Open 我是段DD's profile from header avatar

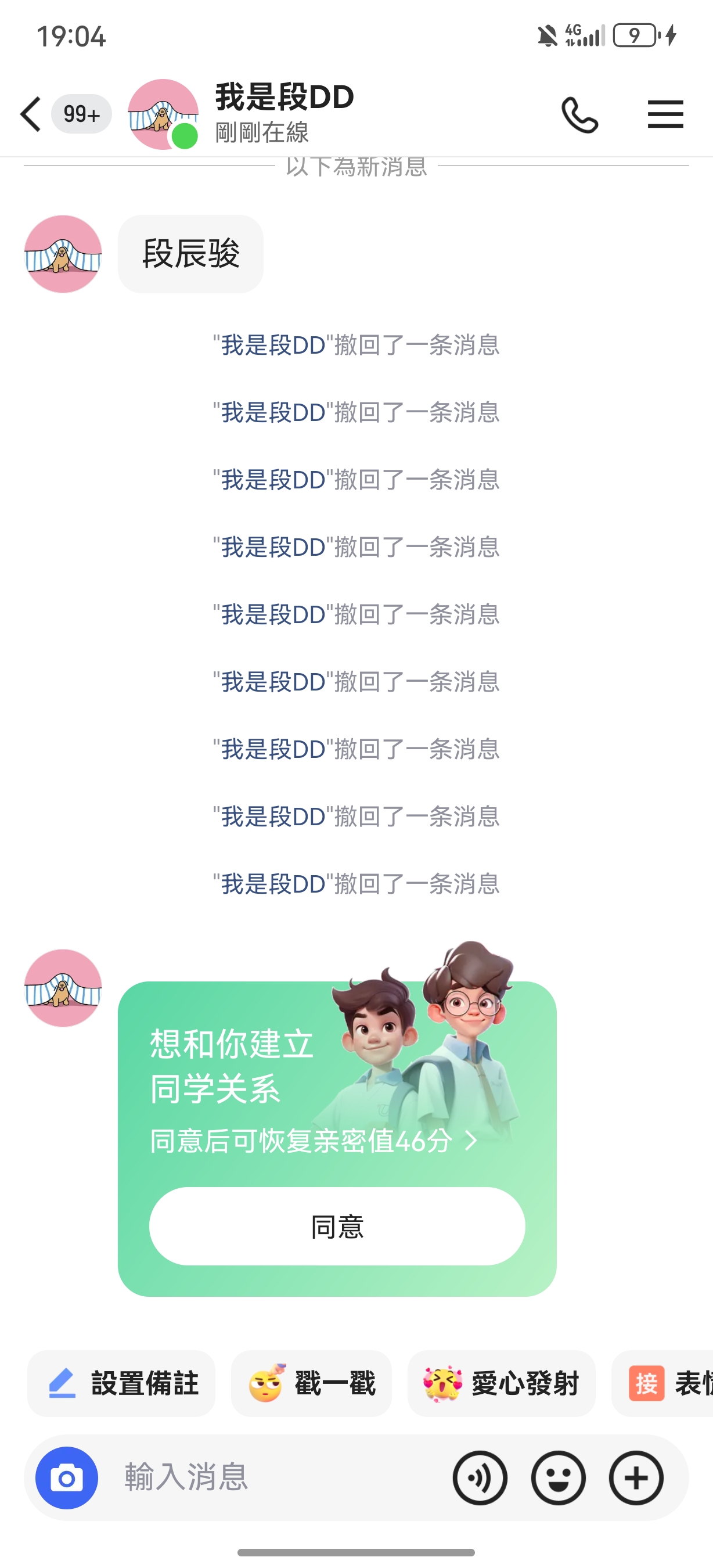(x=163, y=114)
